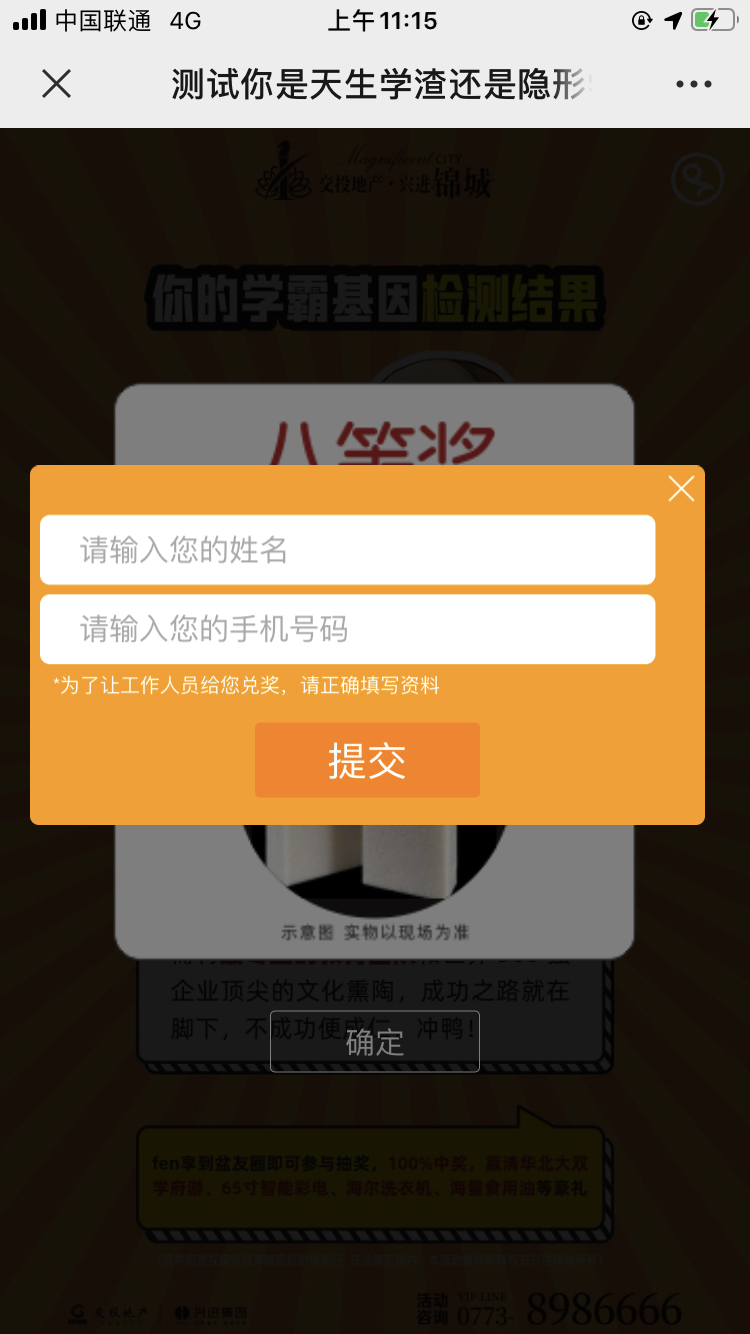
Task: Close the WeChat webpage with the X
Action: click(57, 84)
